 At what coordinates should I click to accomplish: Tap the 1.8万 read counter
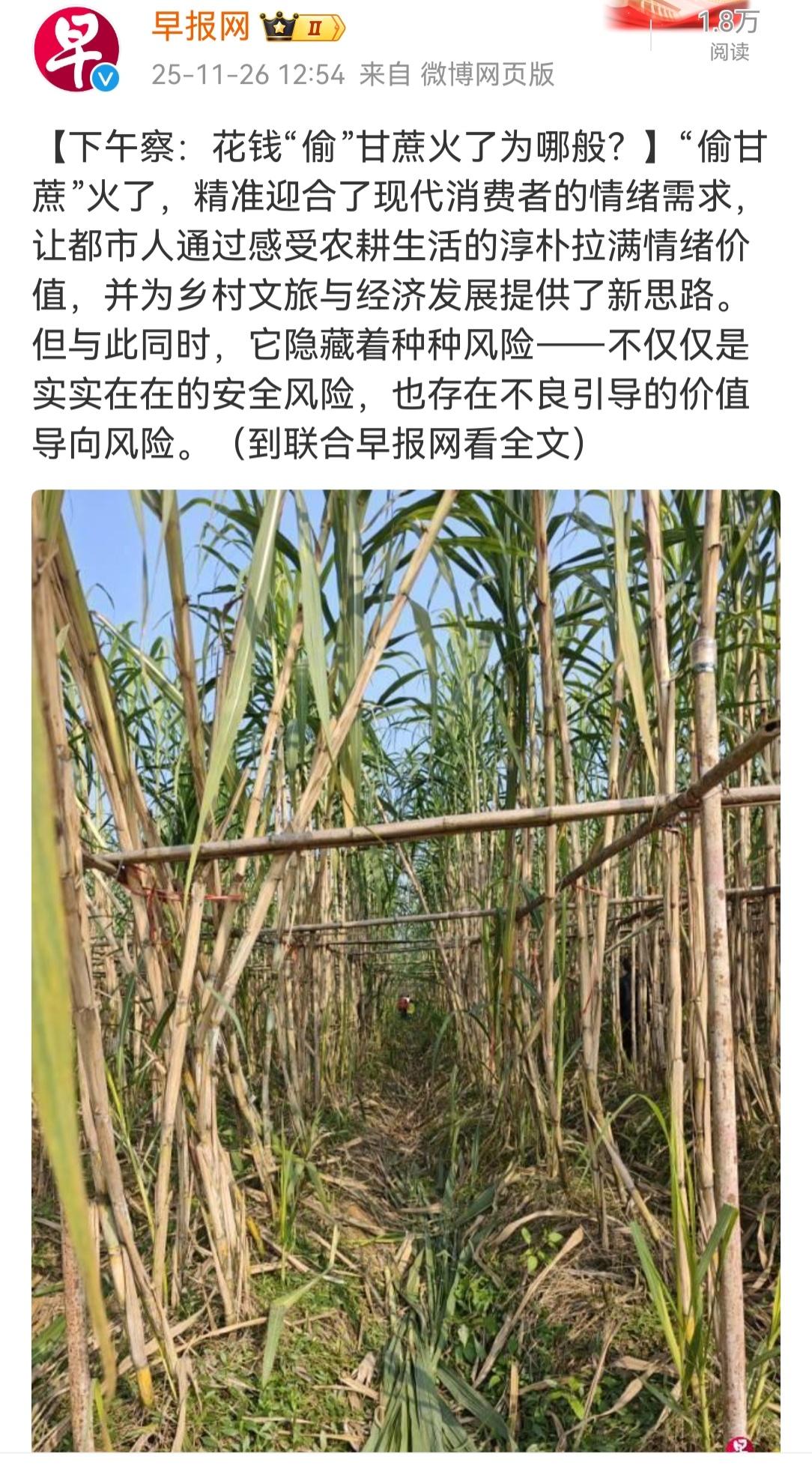[728, 22]
